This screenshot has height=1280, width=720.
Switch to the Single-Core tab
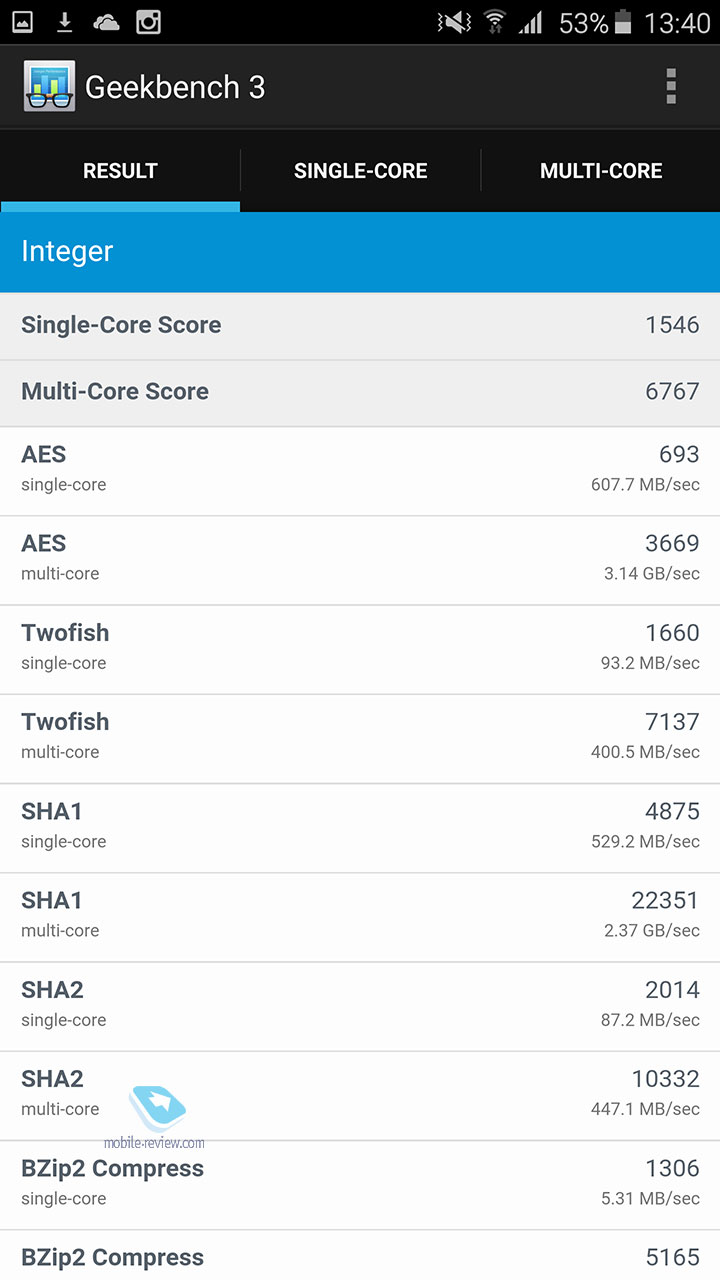pyautogui.click(x=360, y=171)
